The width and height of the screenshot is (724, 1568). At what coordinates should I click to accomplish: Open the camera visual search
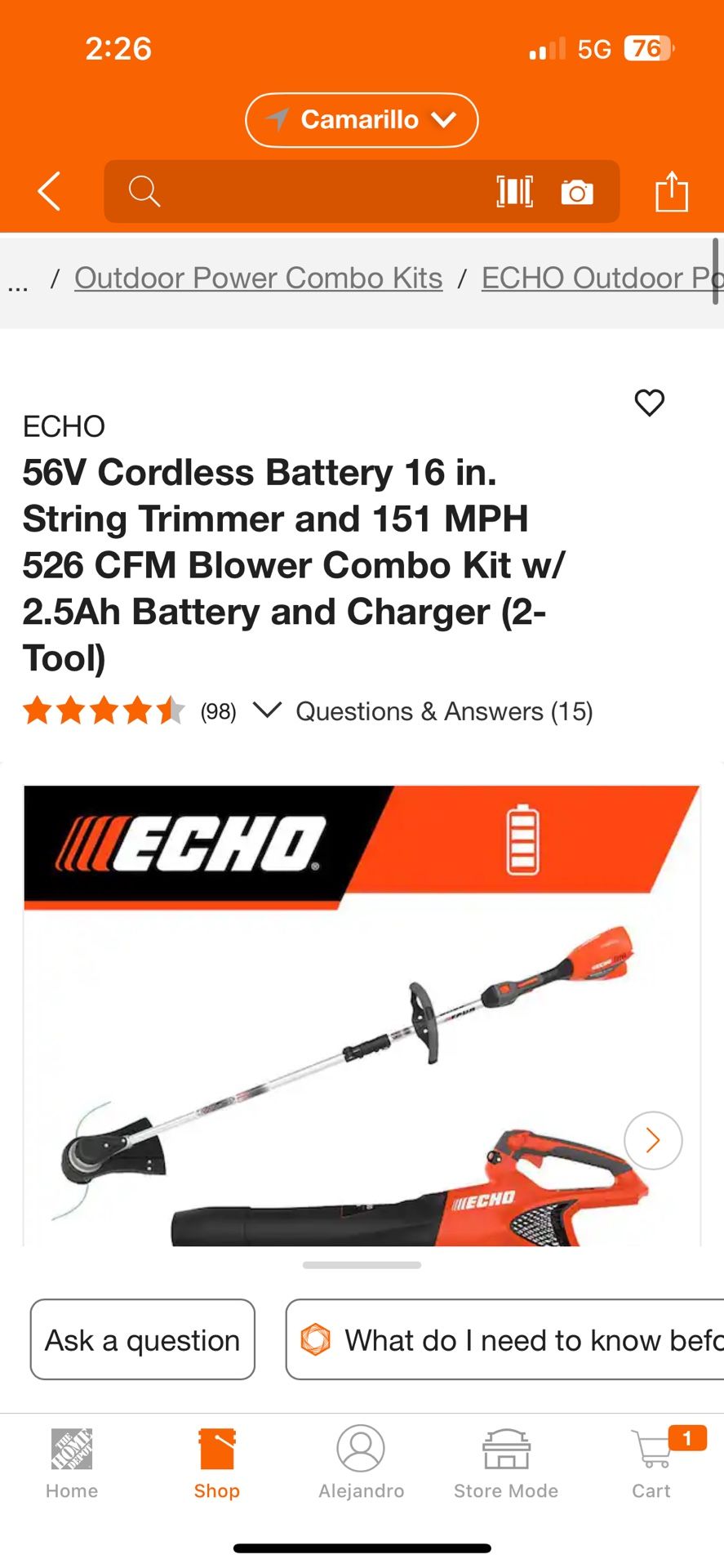[577, 192]
